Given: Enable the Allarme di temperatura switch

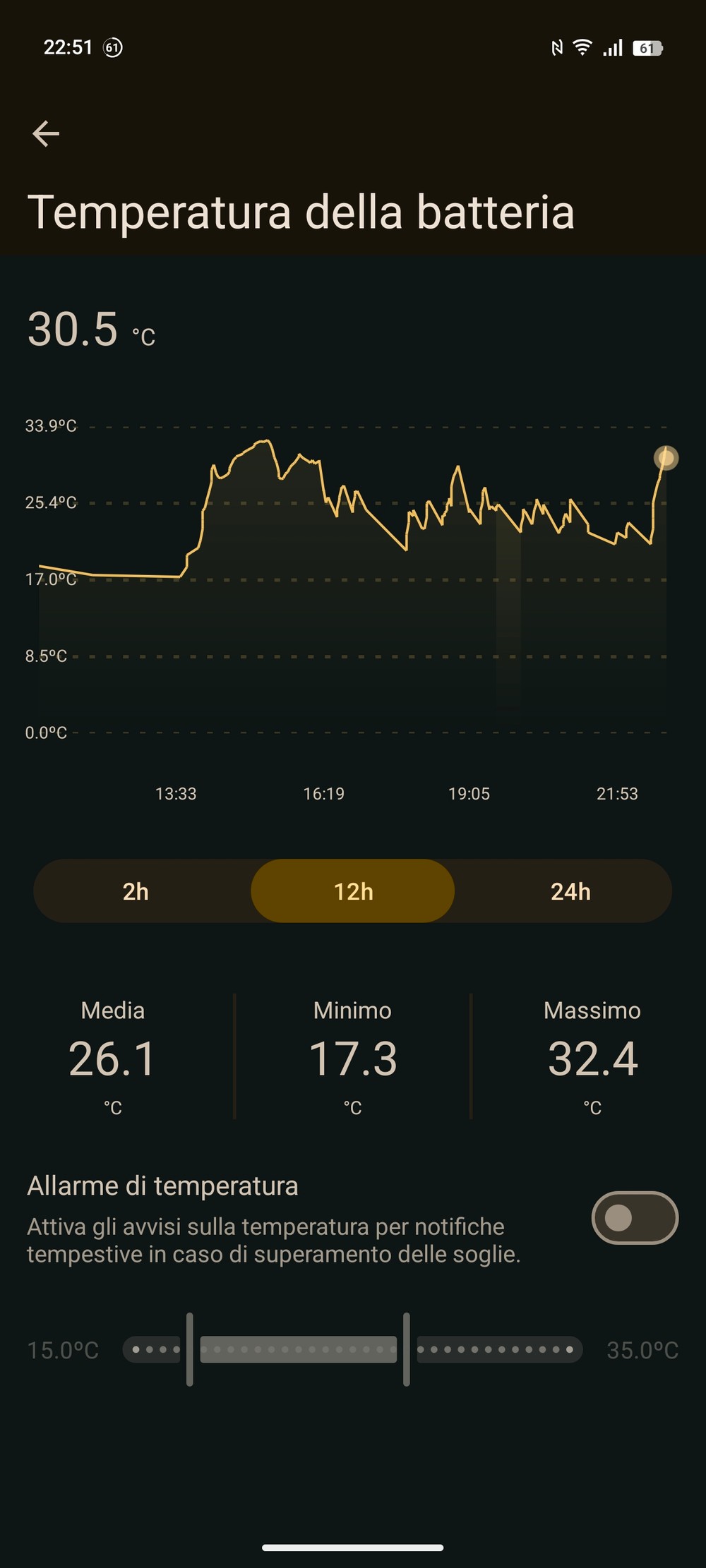Looking at the screenshot, I should coord(634,1217).
